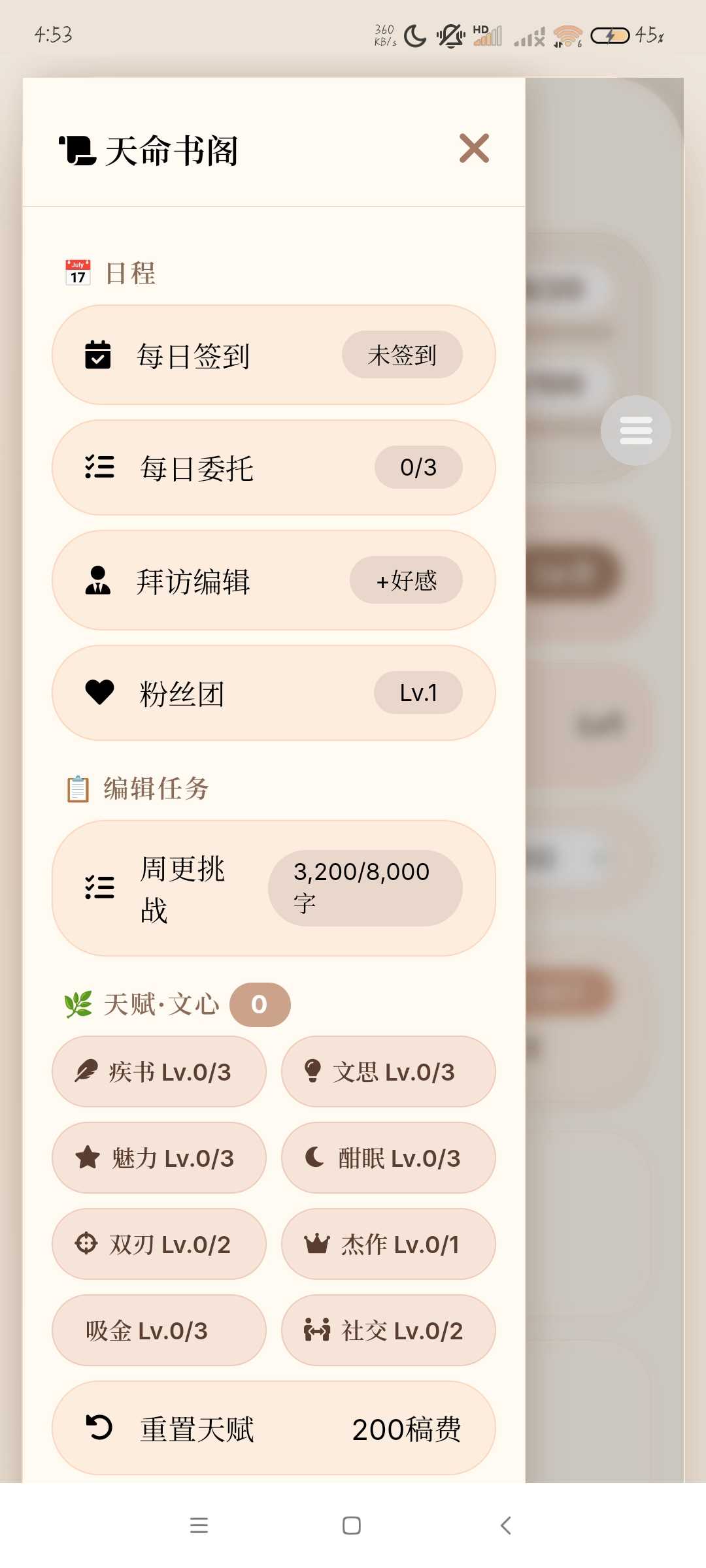Tap the 双刃 talent
This screenshot has height=1568, width=706.
[159, 1245]
